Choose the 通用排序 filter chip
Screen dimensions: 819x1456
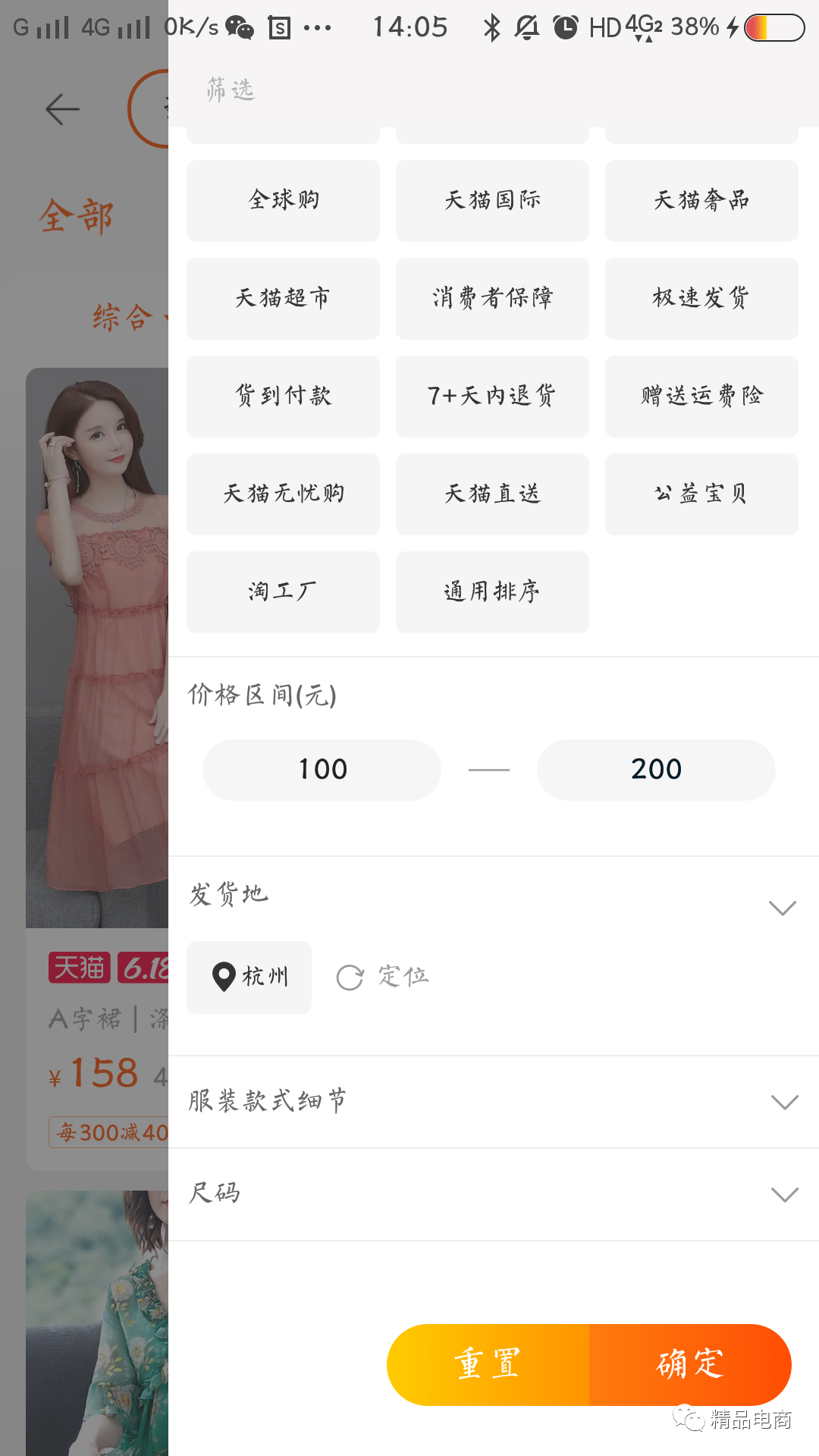[x=492, y=591]
